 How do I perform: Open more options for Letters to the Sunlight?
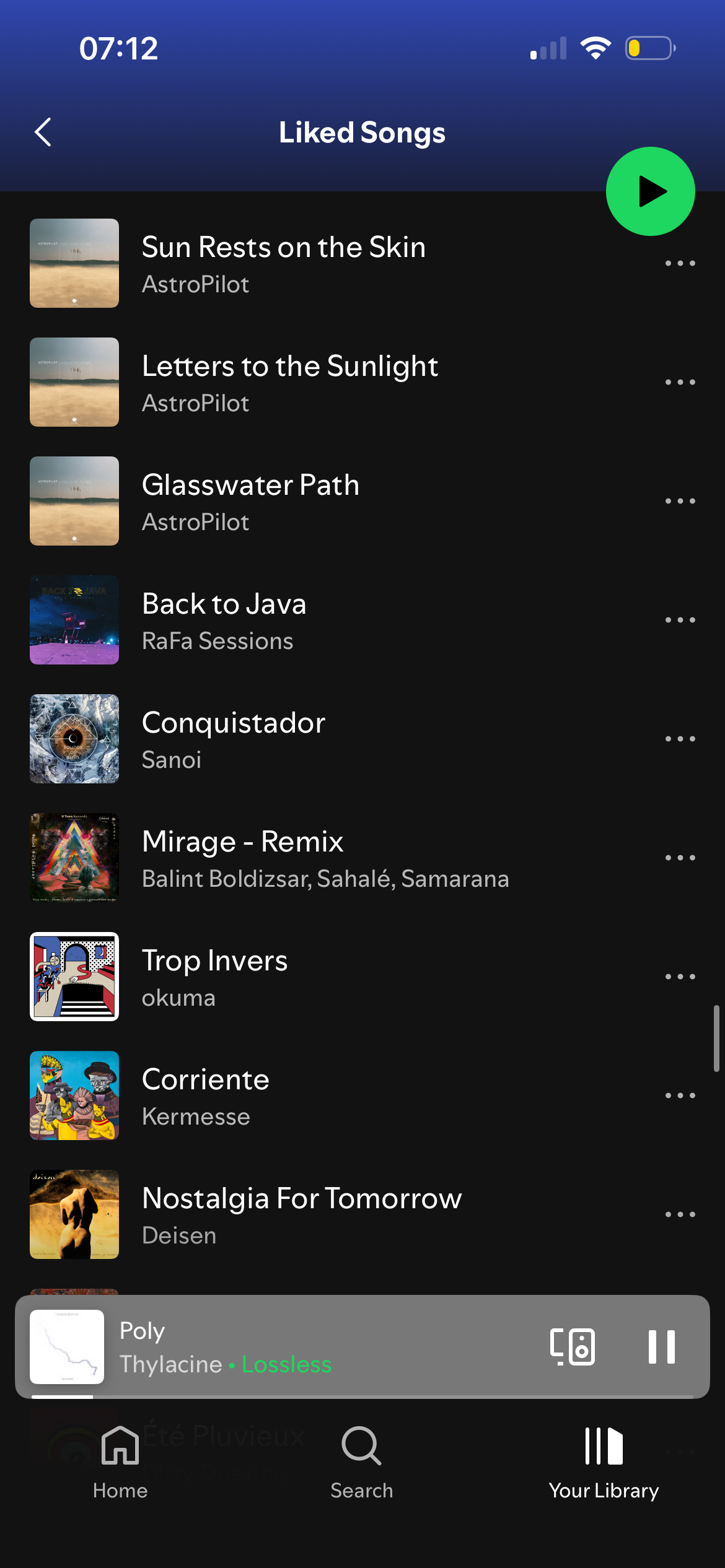tap(680, 382)
